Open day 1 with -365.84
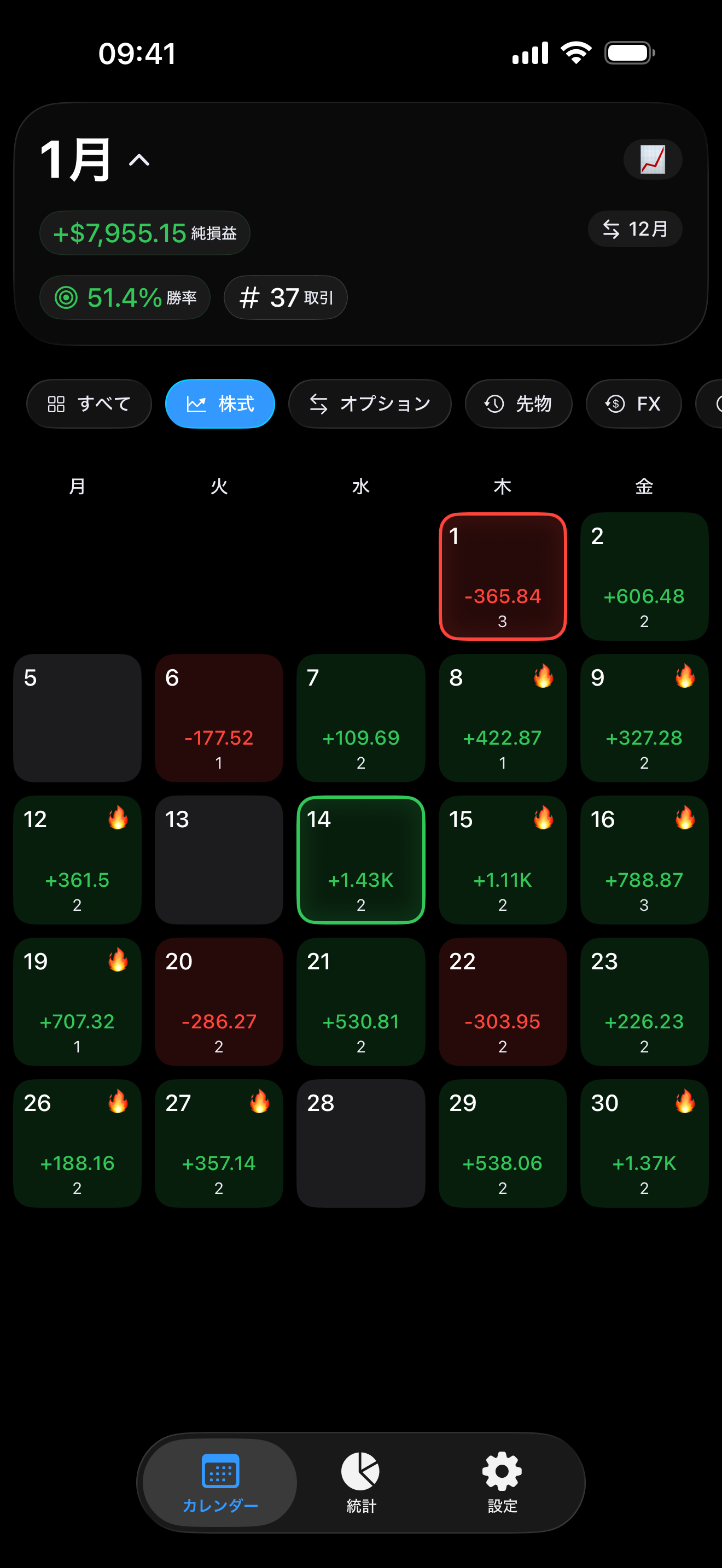 502,576
